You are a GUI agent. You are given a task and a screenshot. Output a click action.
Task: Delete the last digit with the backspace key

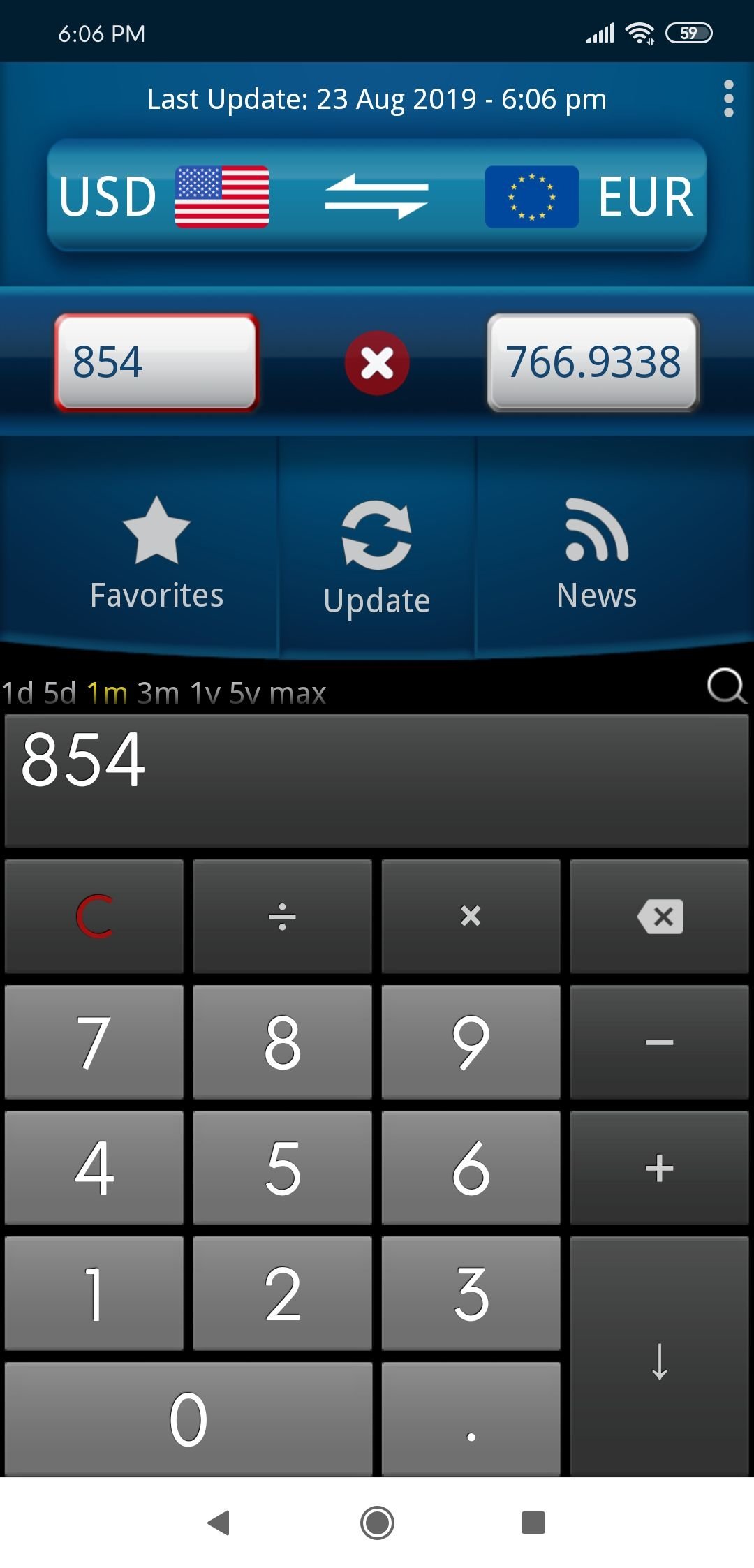coord(660,917)
